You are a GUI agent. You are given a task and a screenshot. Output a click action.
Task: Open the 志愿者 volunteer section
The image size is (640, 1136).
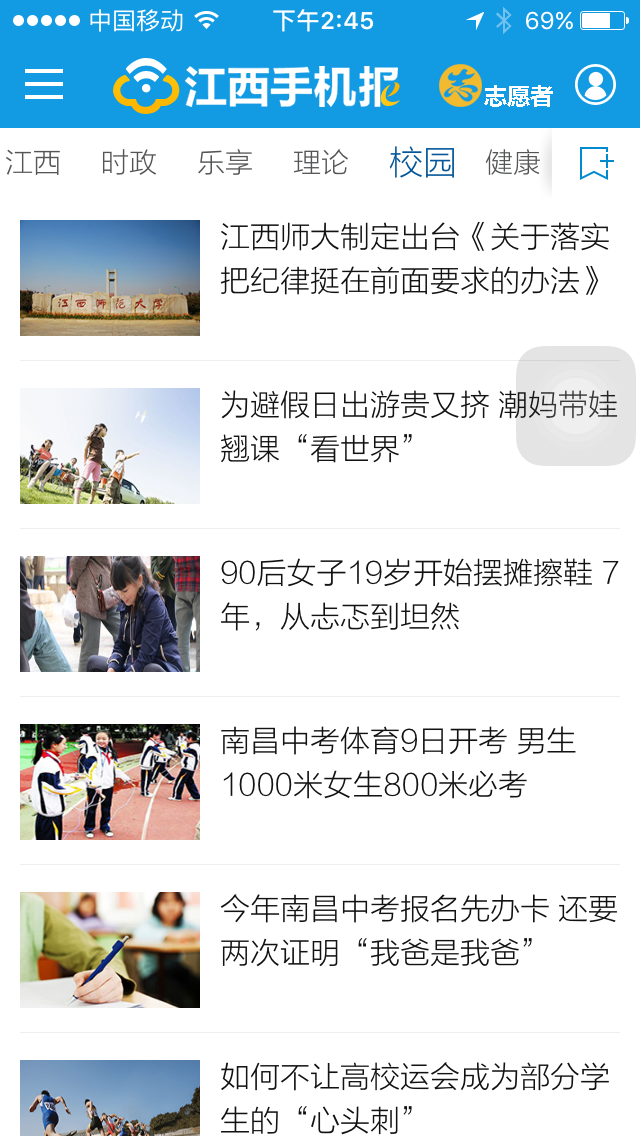click(495, 87)
